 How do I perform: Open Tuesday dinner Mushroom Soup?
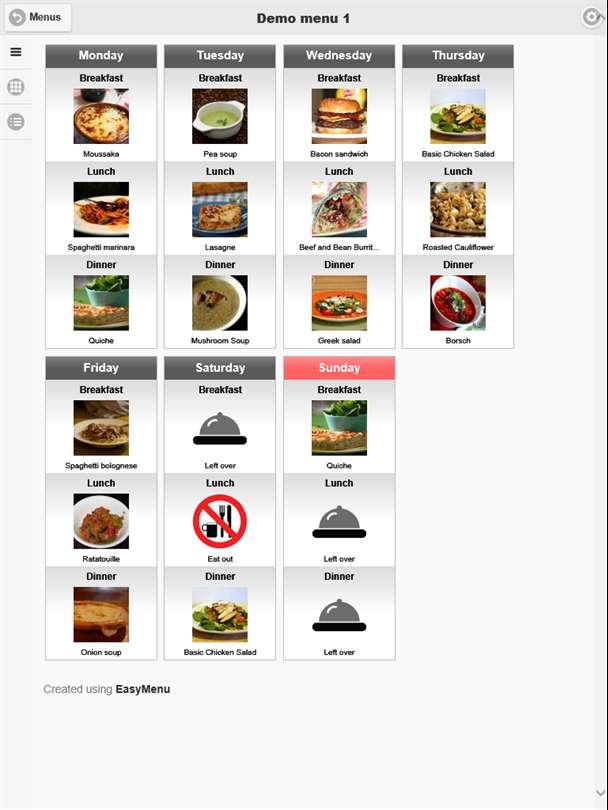point(220,302)
